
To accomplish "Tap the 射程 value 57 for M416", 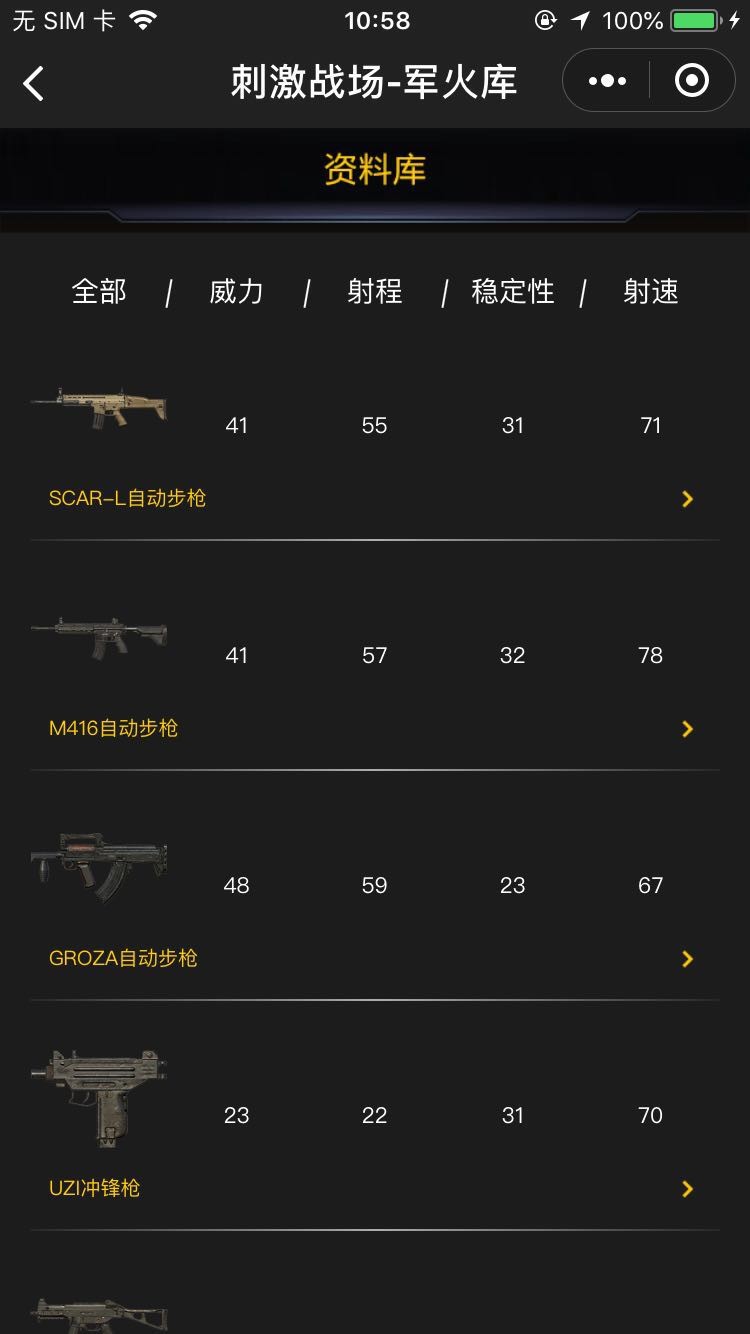I will [x=374, y=655].
